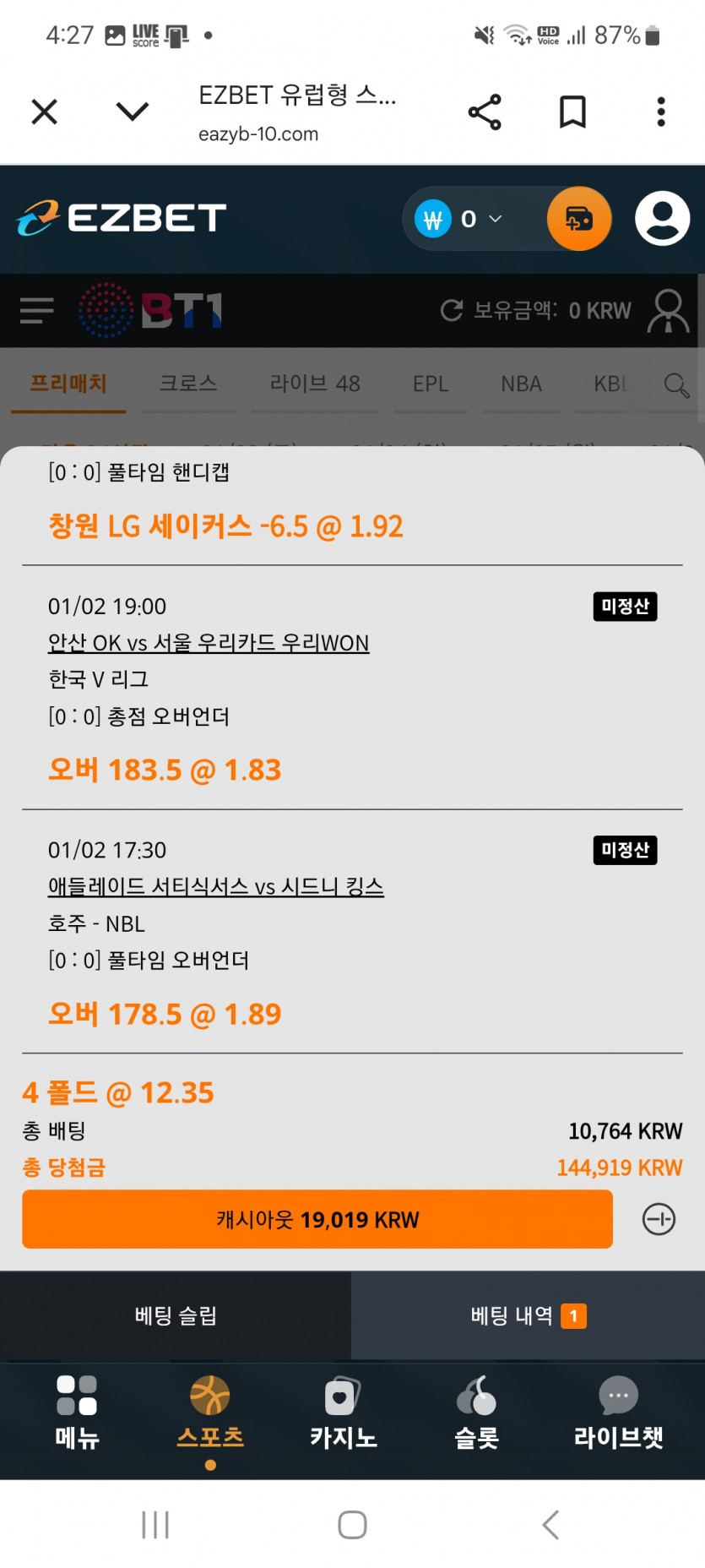Open the 안산 OK vs 서울 우리카드 match link

(x=209, y=643)
